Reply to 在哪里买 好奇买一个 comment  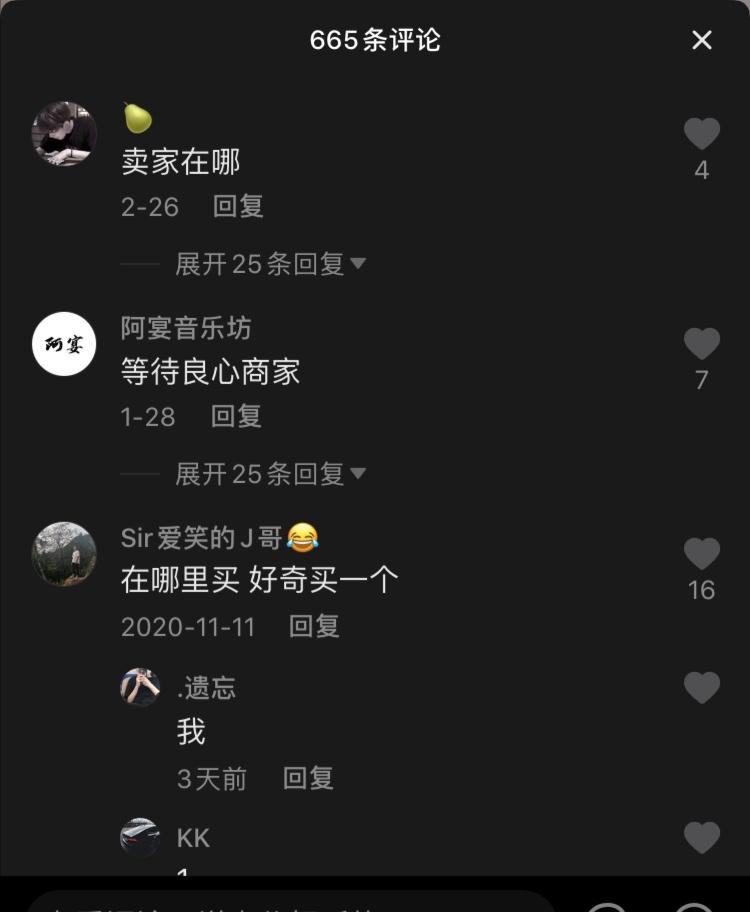(314, 627)
